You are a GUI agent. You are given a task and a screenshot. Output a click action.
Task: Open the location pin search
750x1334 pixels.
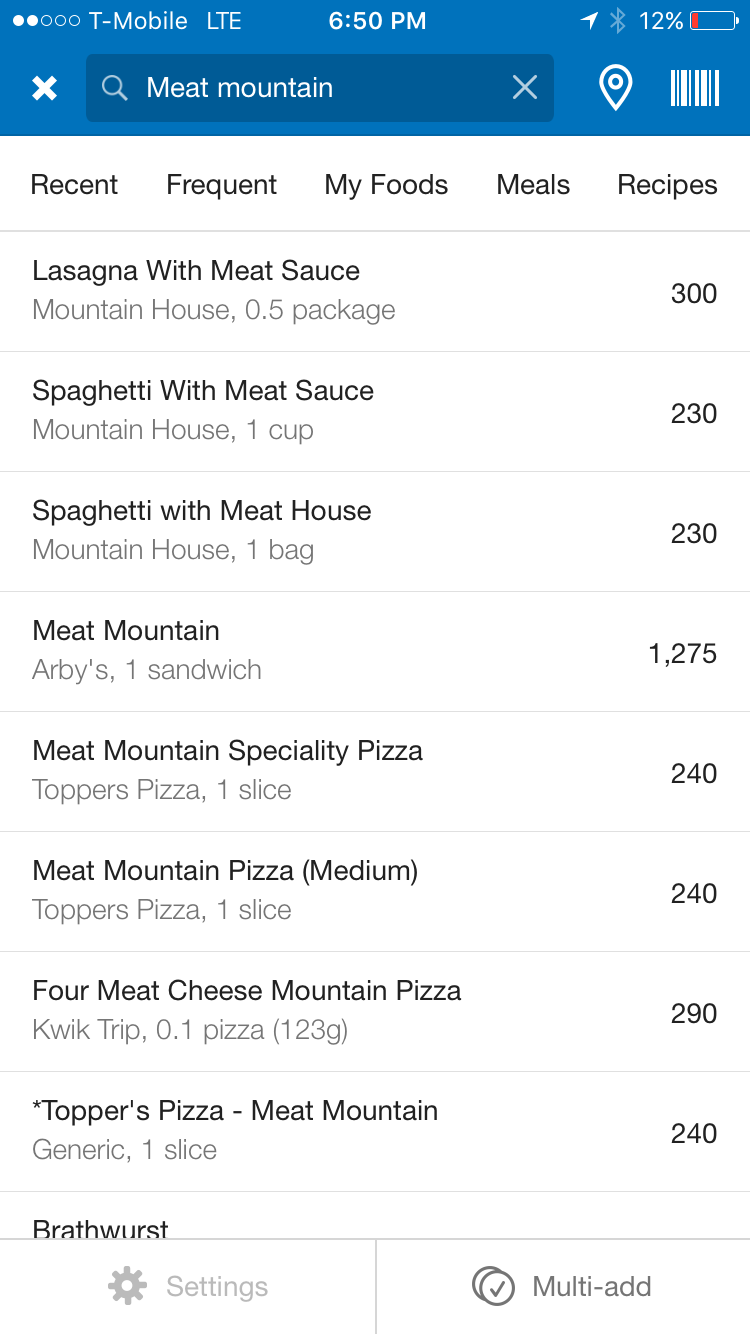click(615, 88)
